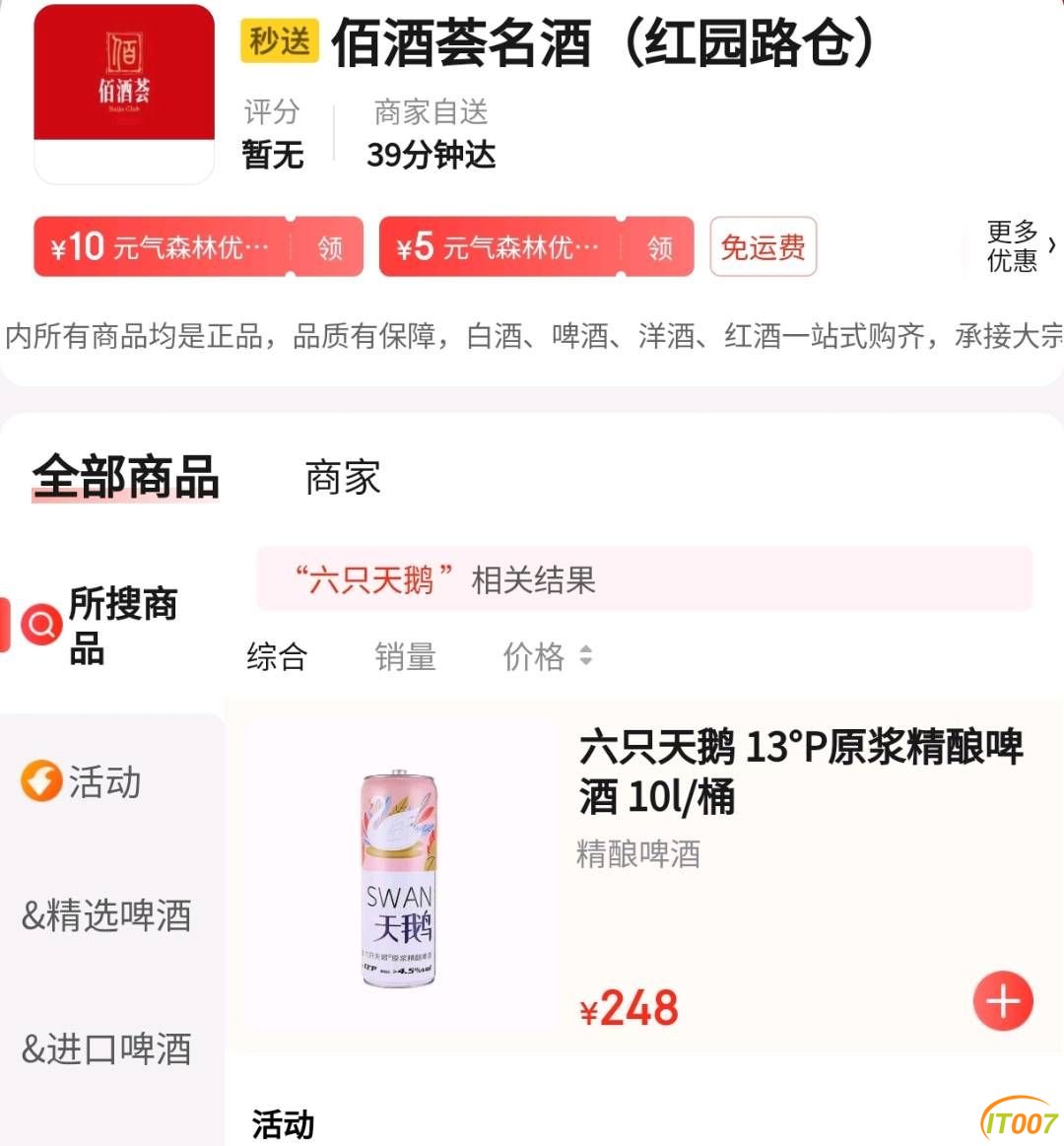Screen dimensions: 1064x1146
Task: Claim the ¥10 元气森林 coupon
Action: click(x=329, y=247)
